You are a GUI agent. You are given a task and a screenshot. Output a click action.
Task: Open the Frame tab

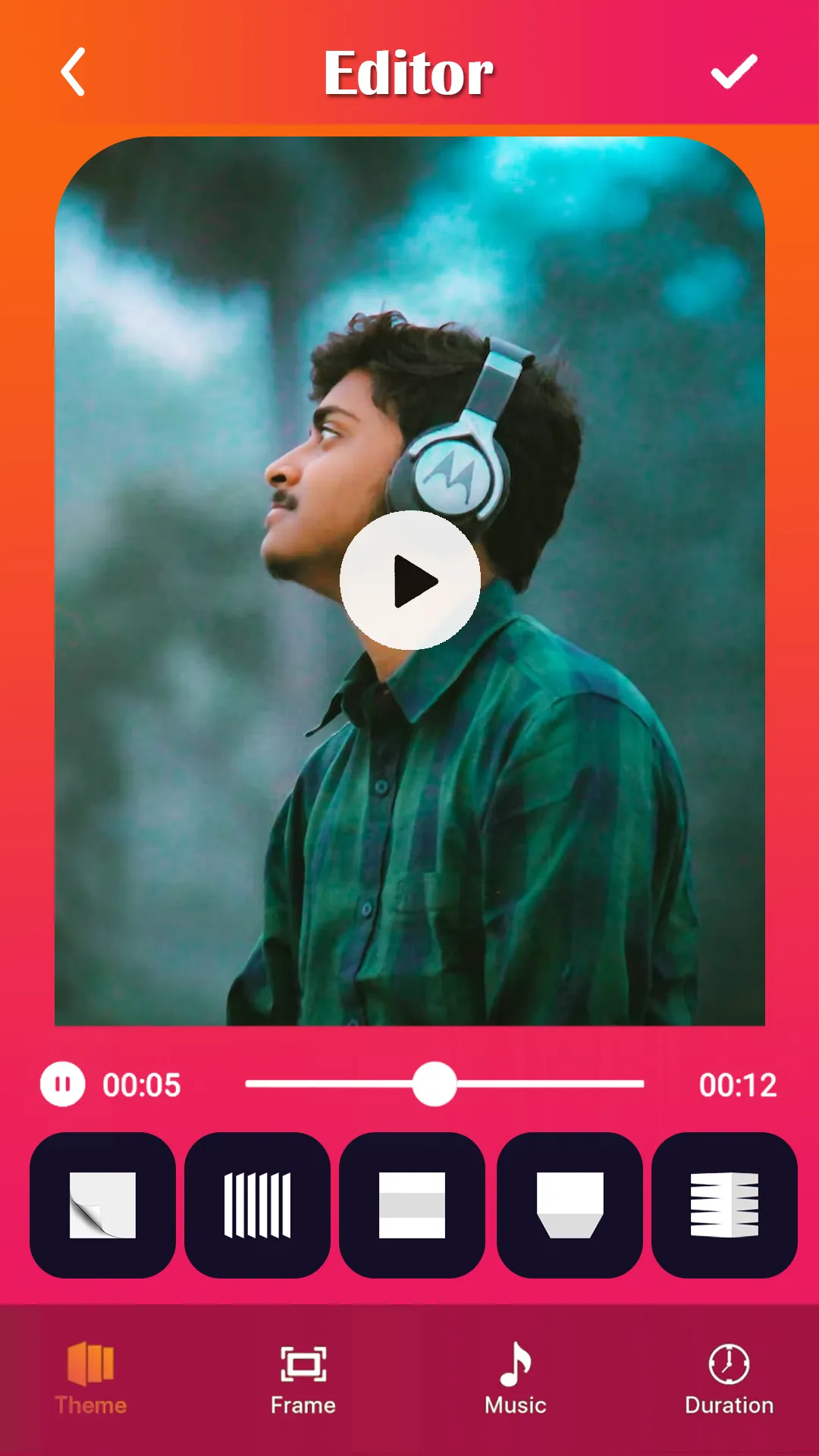pos(303,1378)
